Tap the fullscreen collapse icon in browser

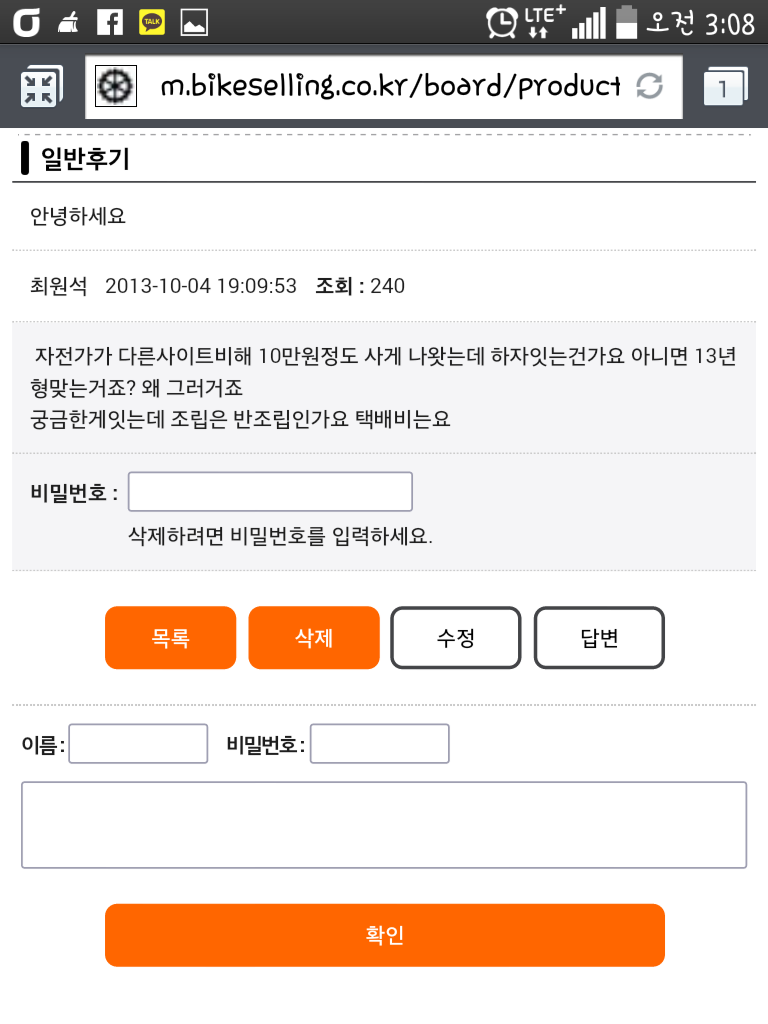(40, 88)
